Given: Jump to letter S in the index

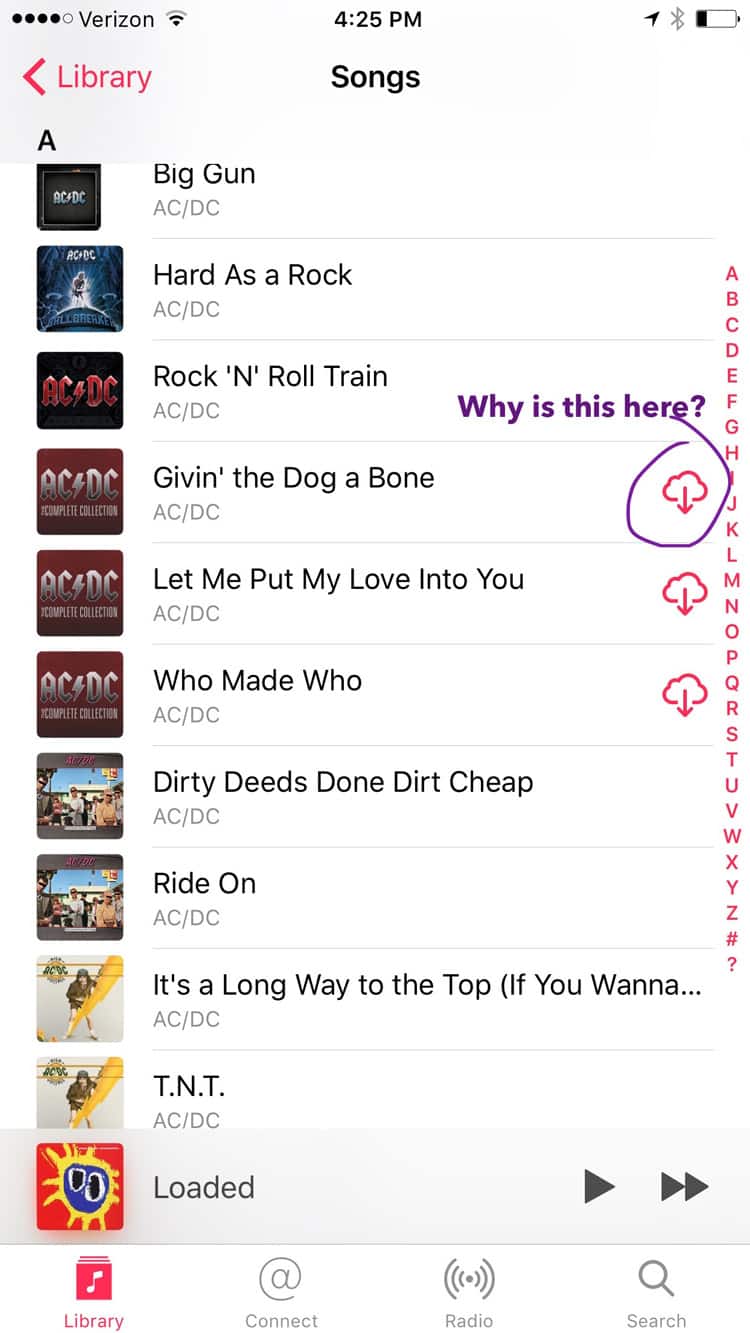Looking at the screenshot, I should tap(732, 733).
